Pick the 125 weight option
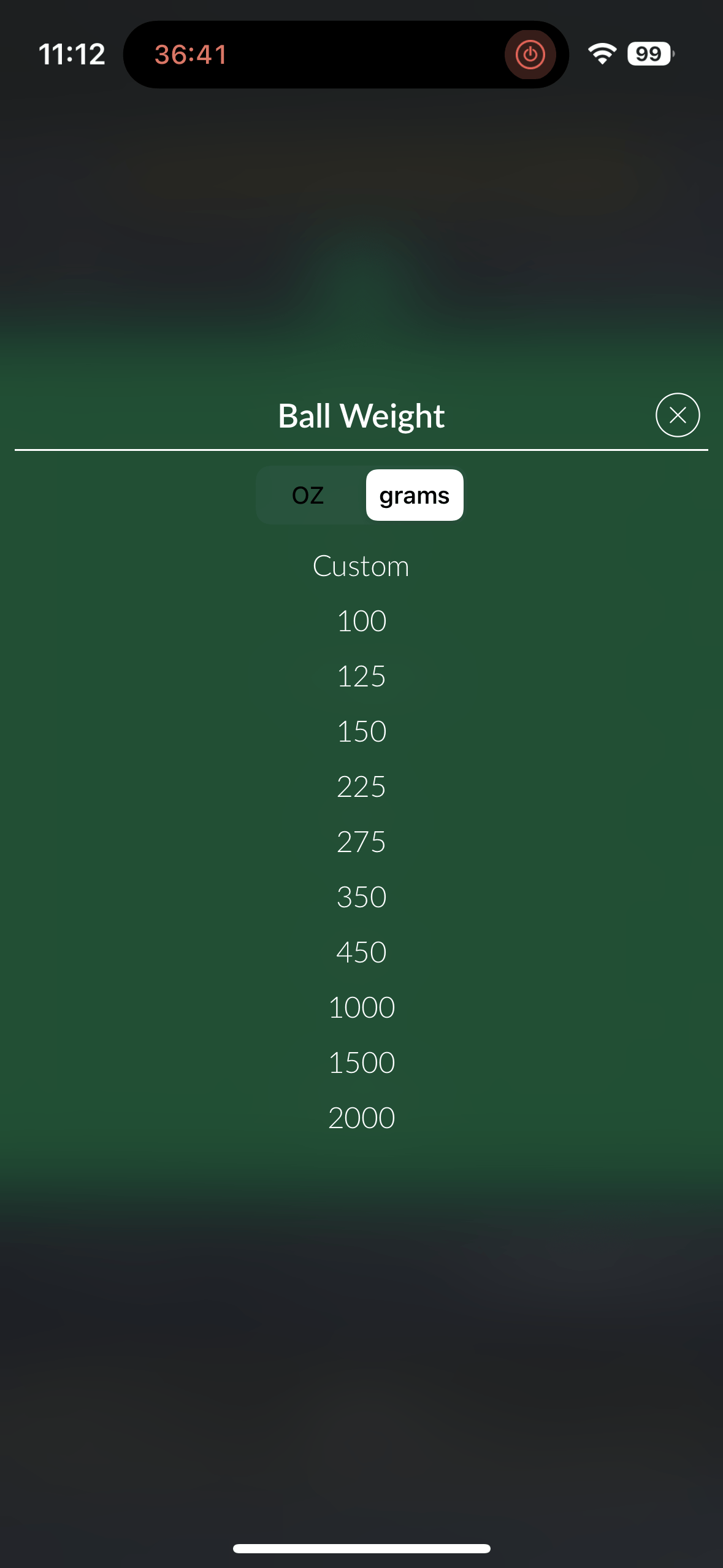Viewport: 723px width, 1568px height. click(x=361, y=676)
